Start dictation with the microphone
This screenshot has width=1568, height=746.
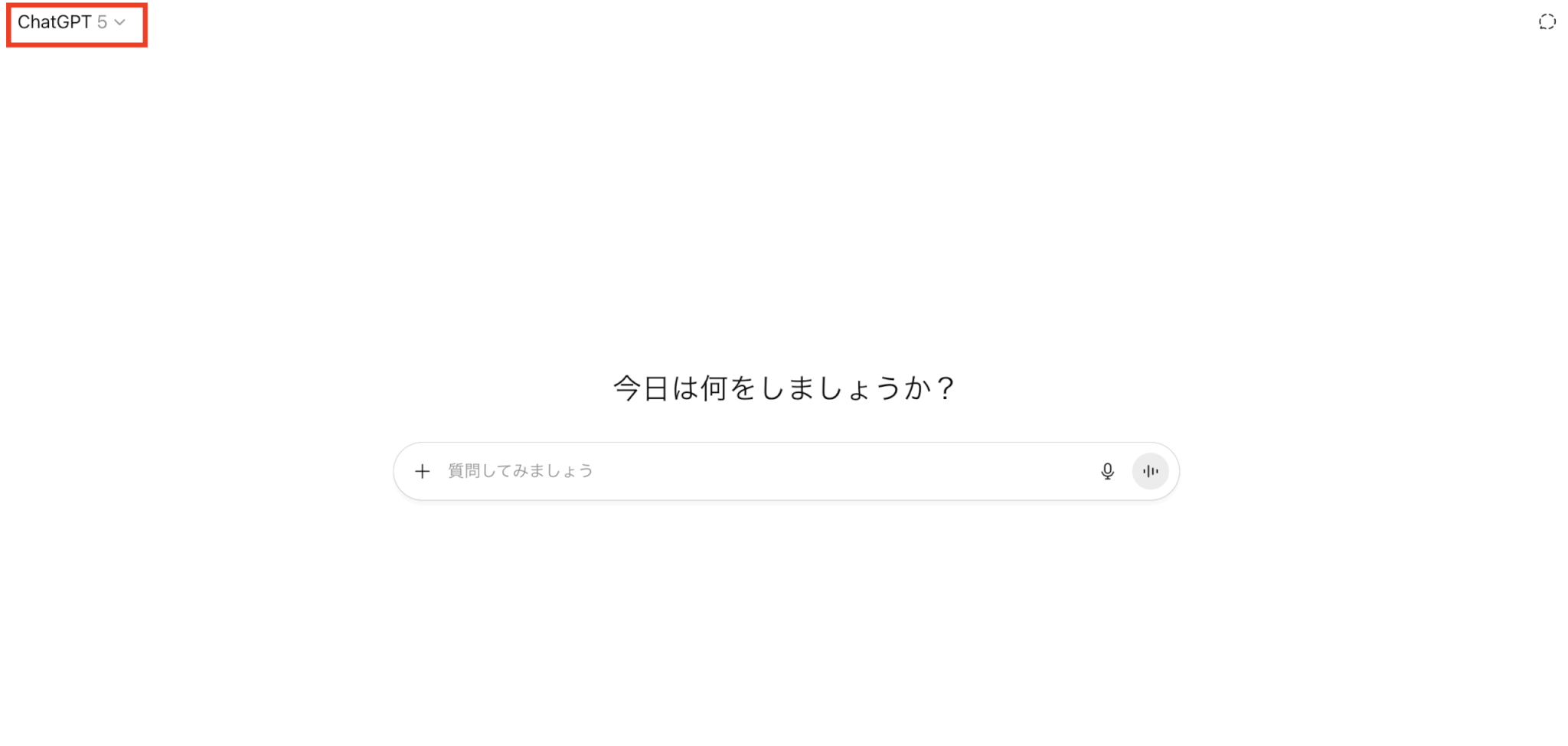(x=1107, y=471)
